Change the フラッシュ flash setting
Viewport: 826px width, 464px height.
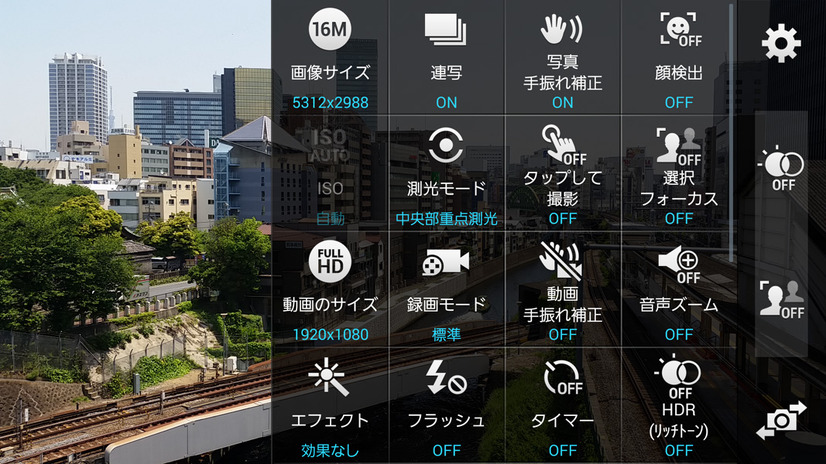[446, 405]
